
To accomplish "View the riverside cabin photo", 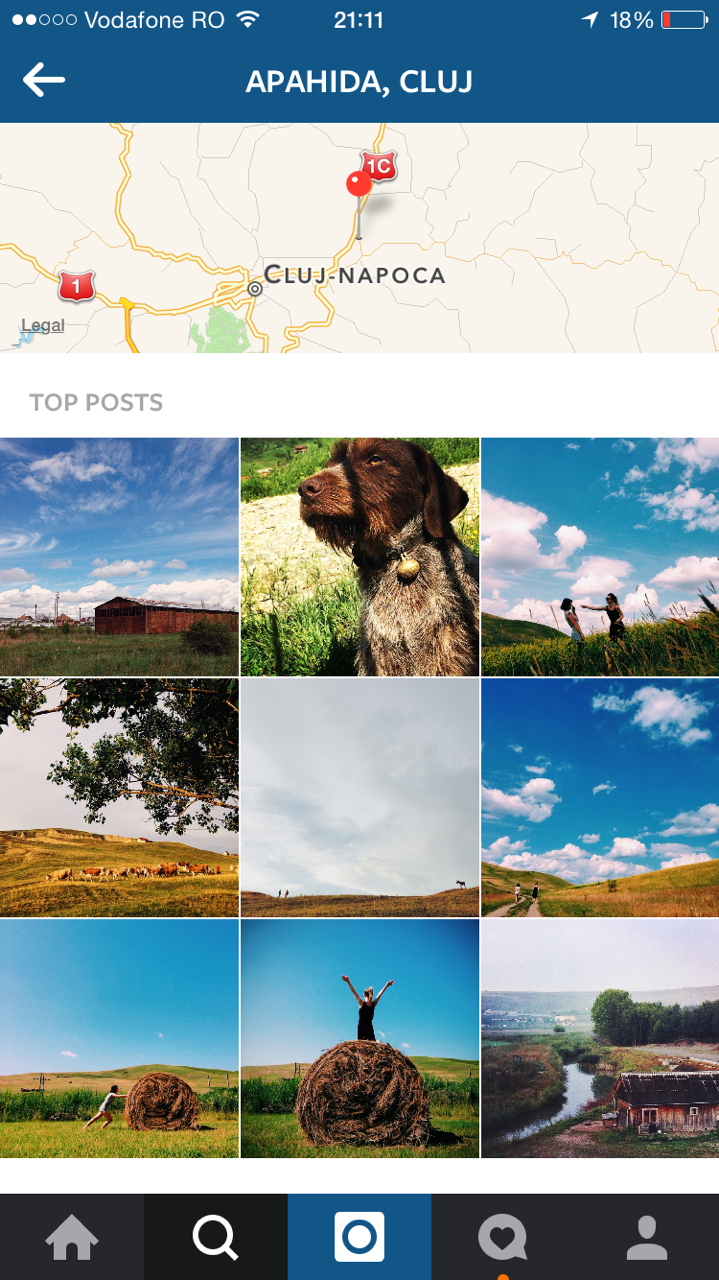I will point(600,1038).
